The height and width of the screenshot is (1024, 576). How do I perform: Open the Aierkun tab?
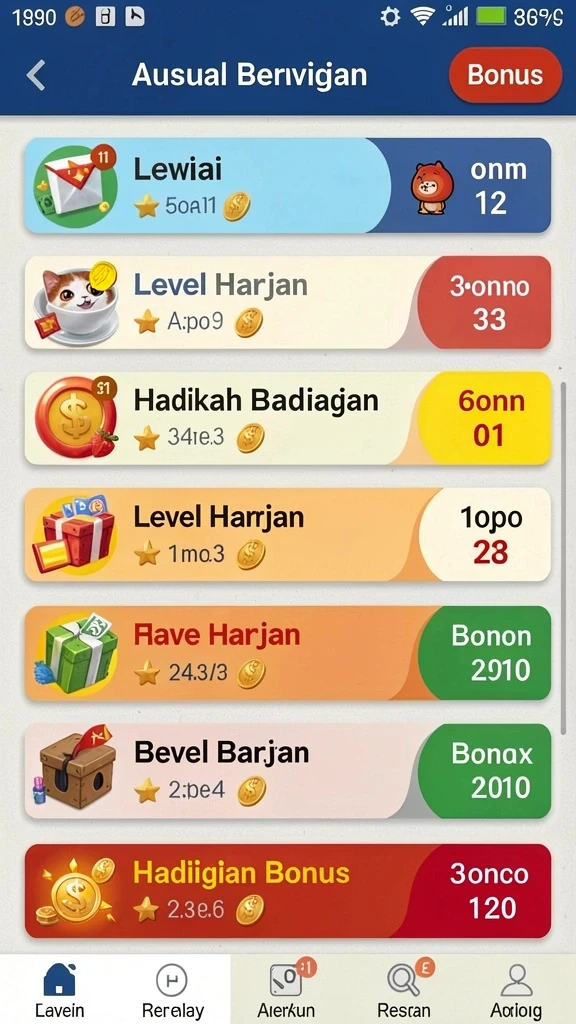point(286,991)
